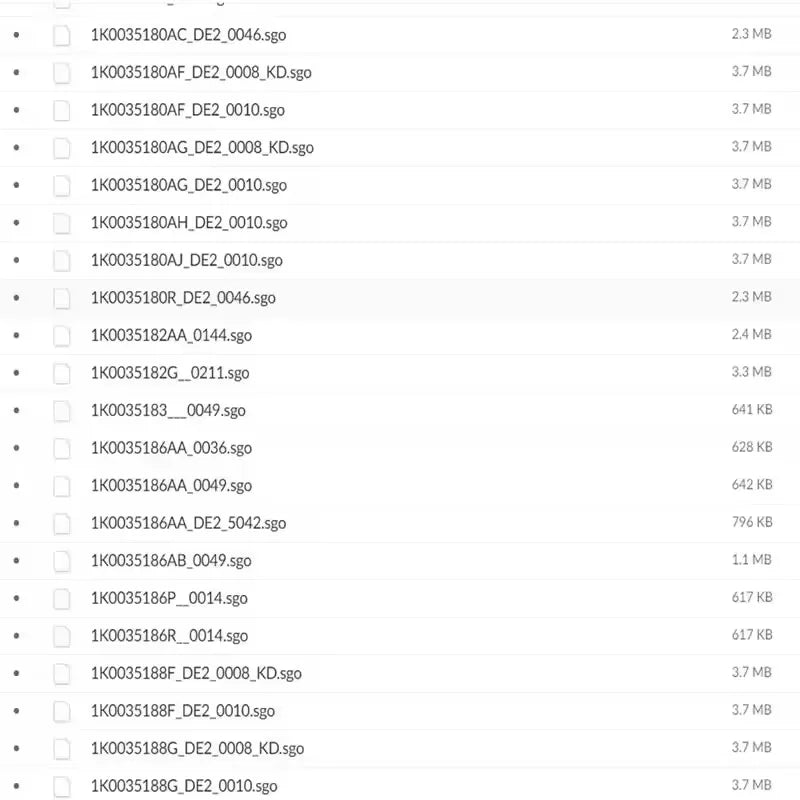Screen dimensions: 800x800
Task: Open the 641 KB file 1K0035183___0049.sgo
Action: 168,410
